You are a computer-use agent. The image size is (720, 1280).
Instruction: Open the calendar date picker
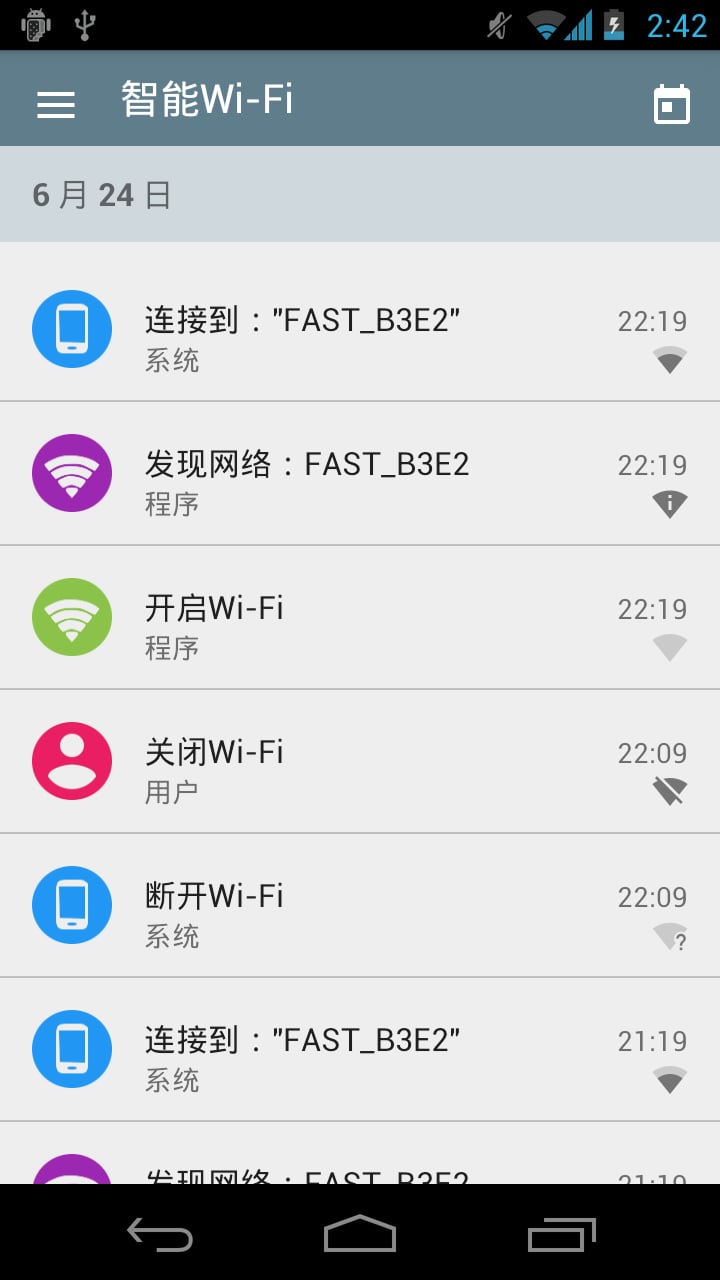pyautogui.click(x=672, y=102)
